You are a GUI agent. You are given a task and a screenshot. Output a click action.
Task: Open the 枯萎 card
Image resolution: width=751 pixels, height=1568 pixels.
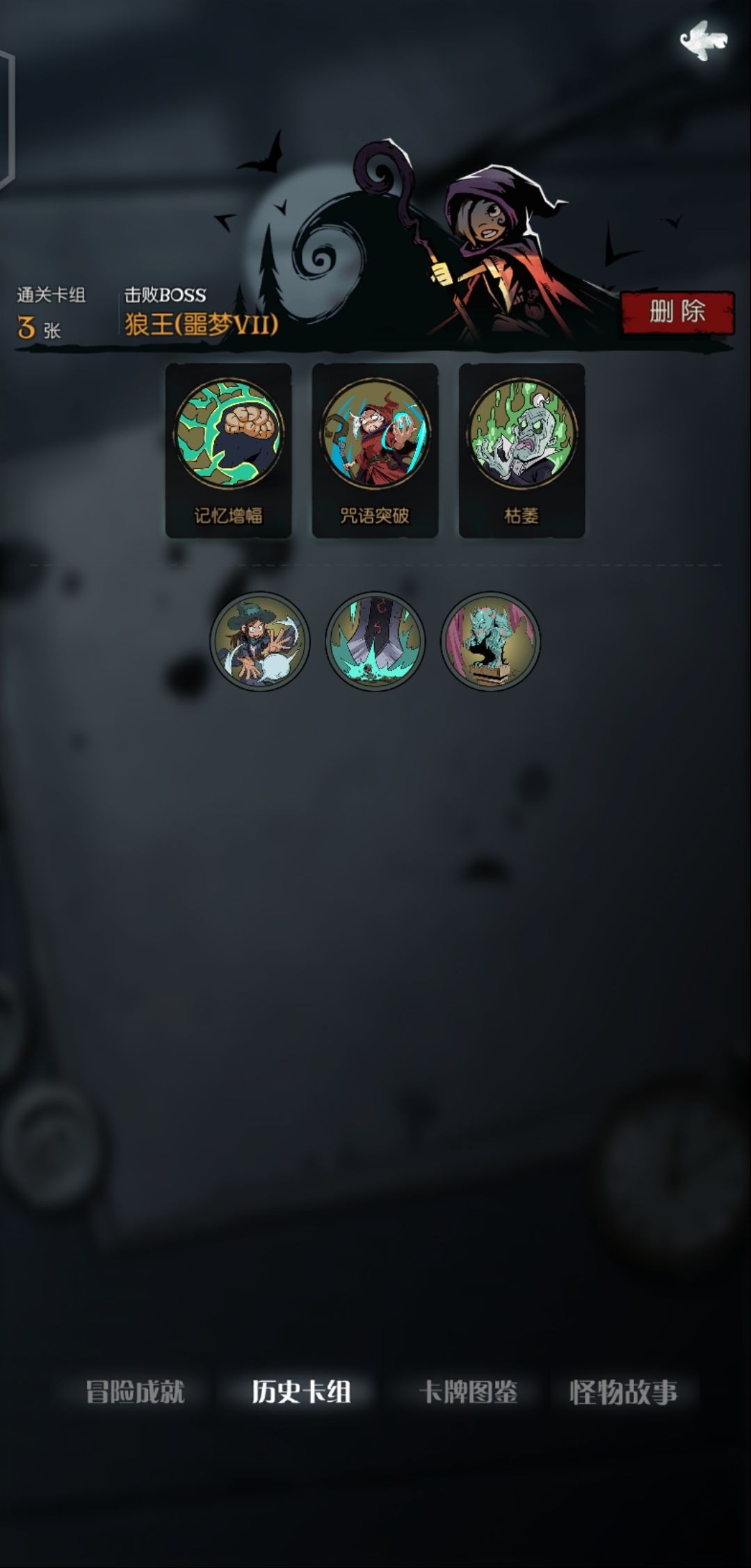coord(522,450)
